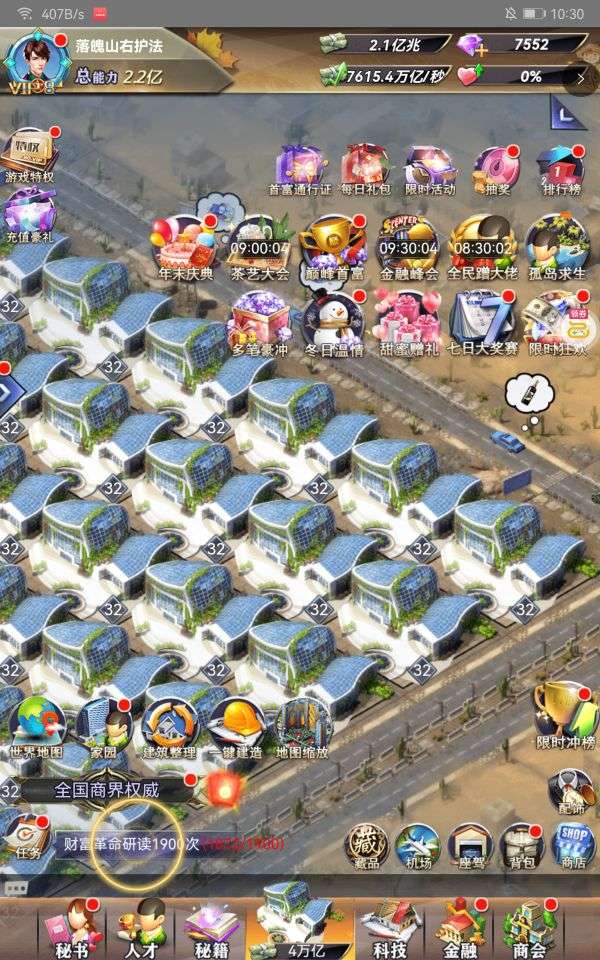Open 限时冲榜 trophy event
600x960 pixels.
[563, 714]
